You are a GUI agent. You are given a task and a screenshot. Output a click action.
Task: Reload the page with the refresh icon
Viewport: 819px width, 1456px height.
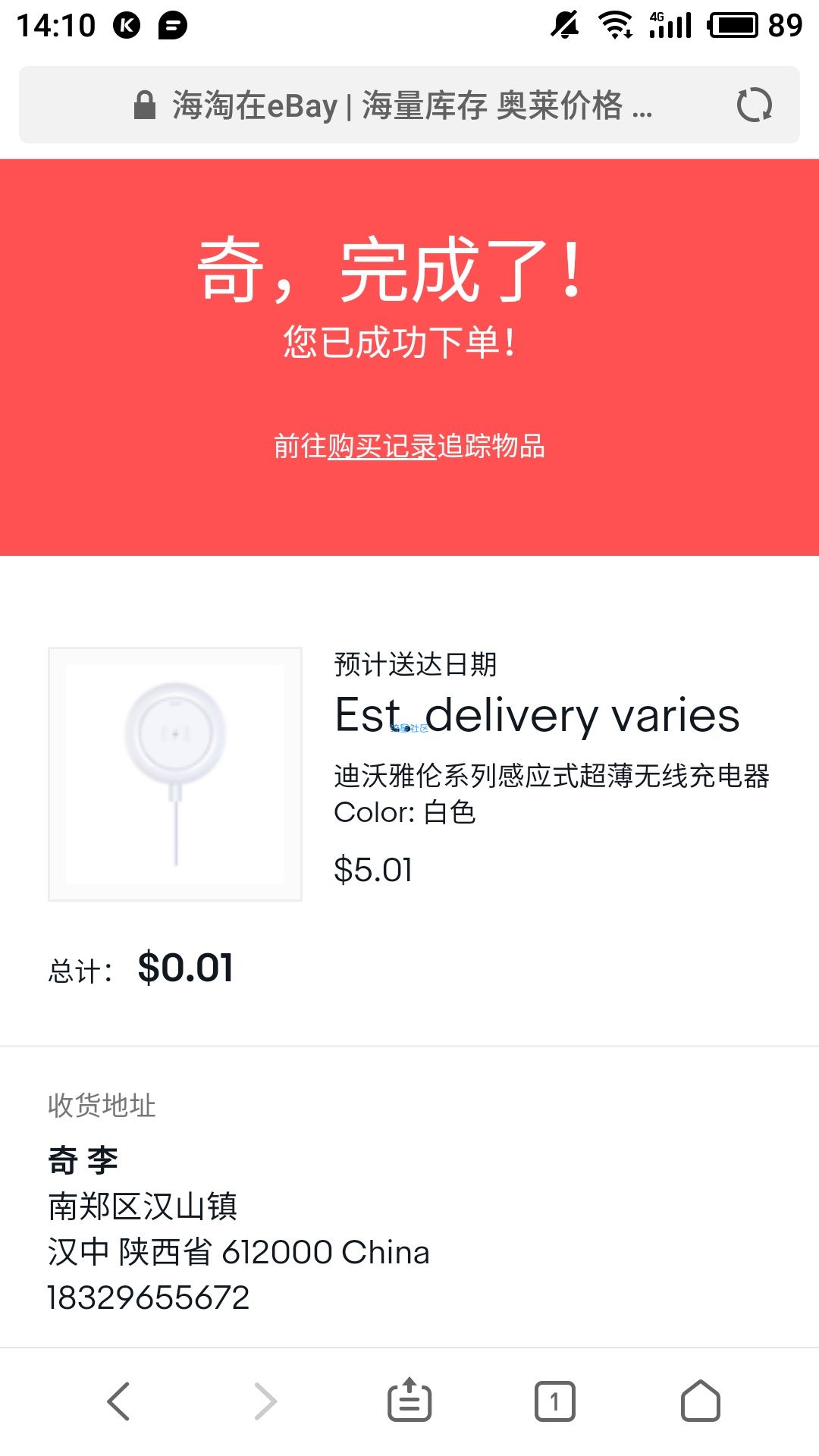pos(754,105)
